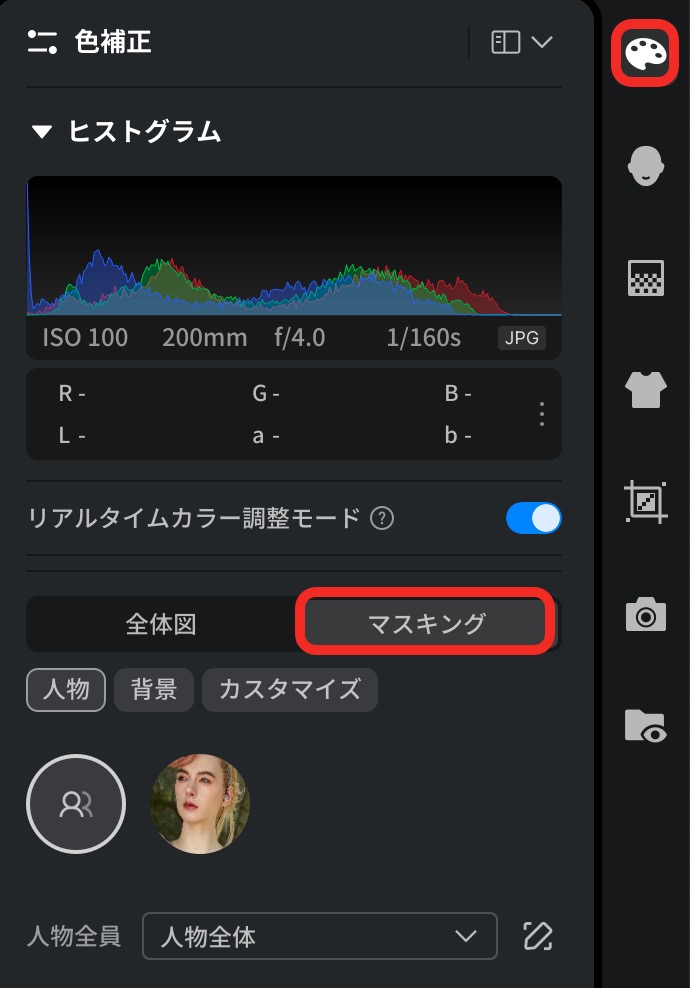Open the background checkerboard tool

coord(646,278)
